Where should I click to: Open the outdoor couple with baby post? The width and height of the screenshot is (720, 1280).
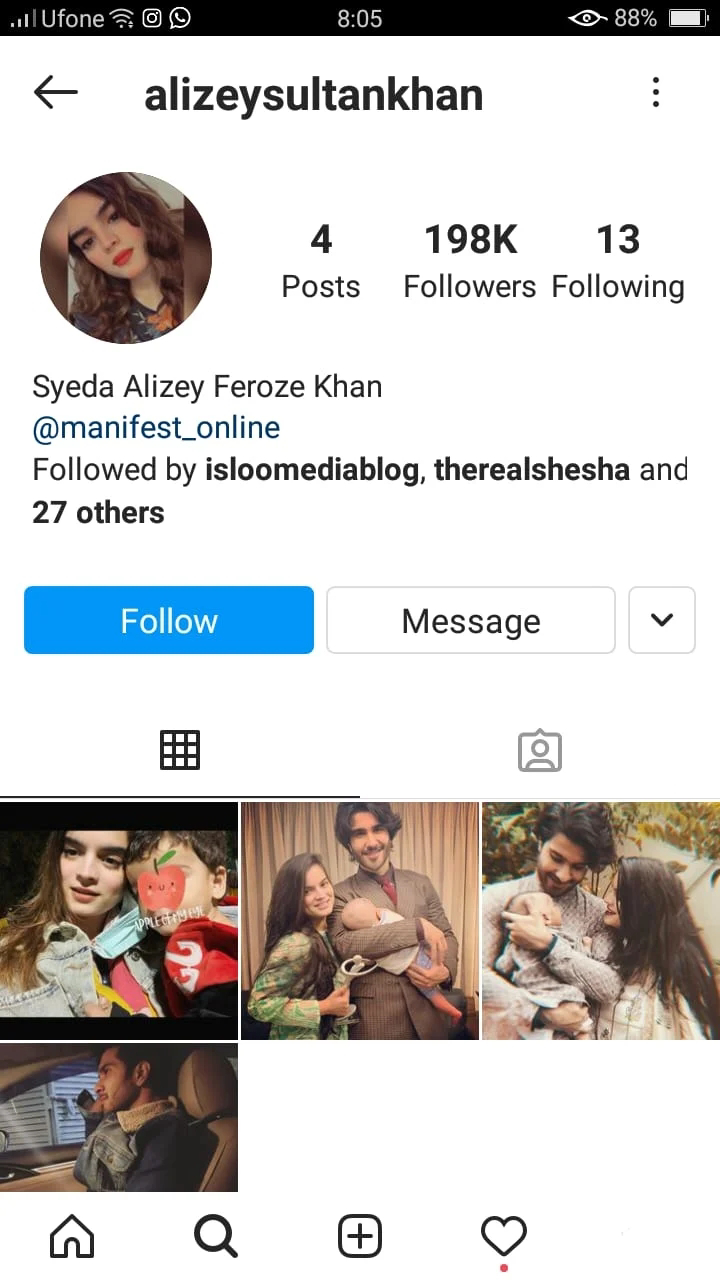tap(601, 921)
